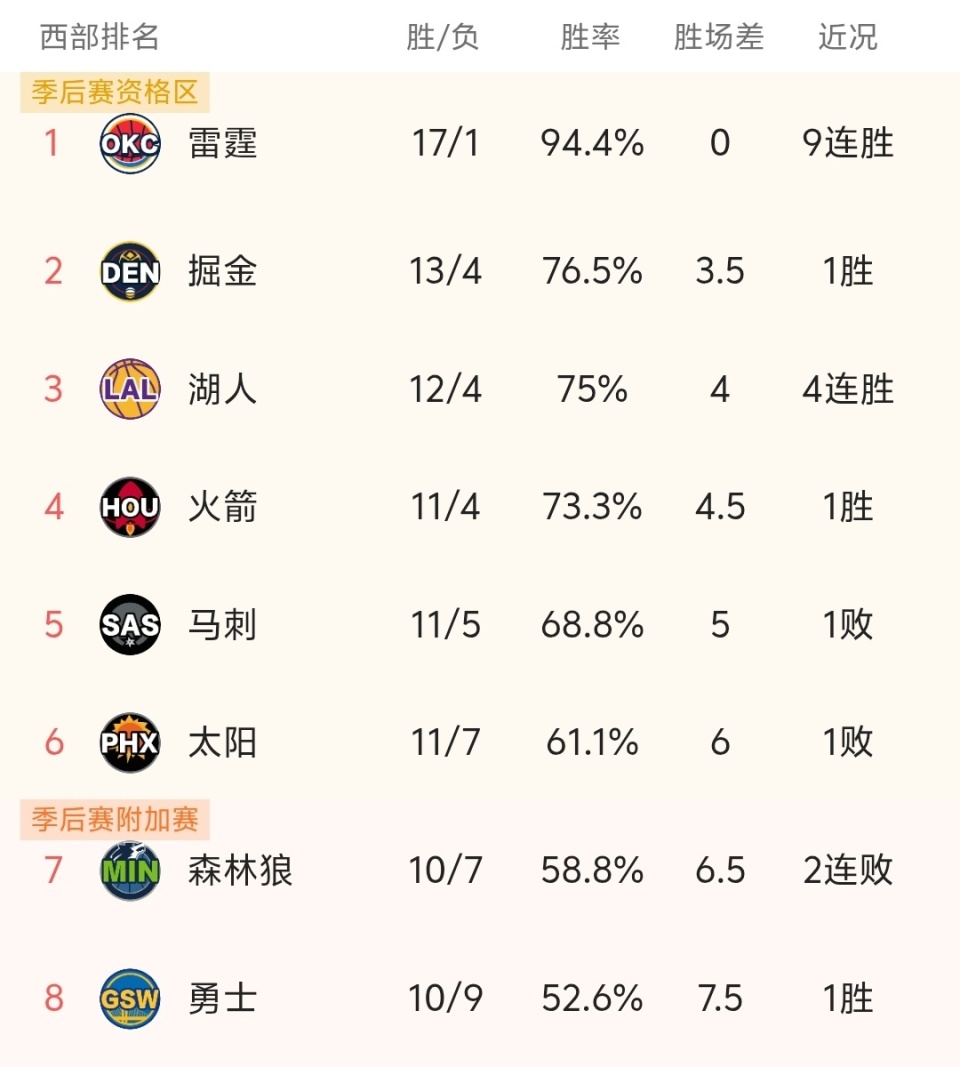Sort by the 胜/负 column

442,35
